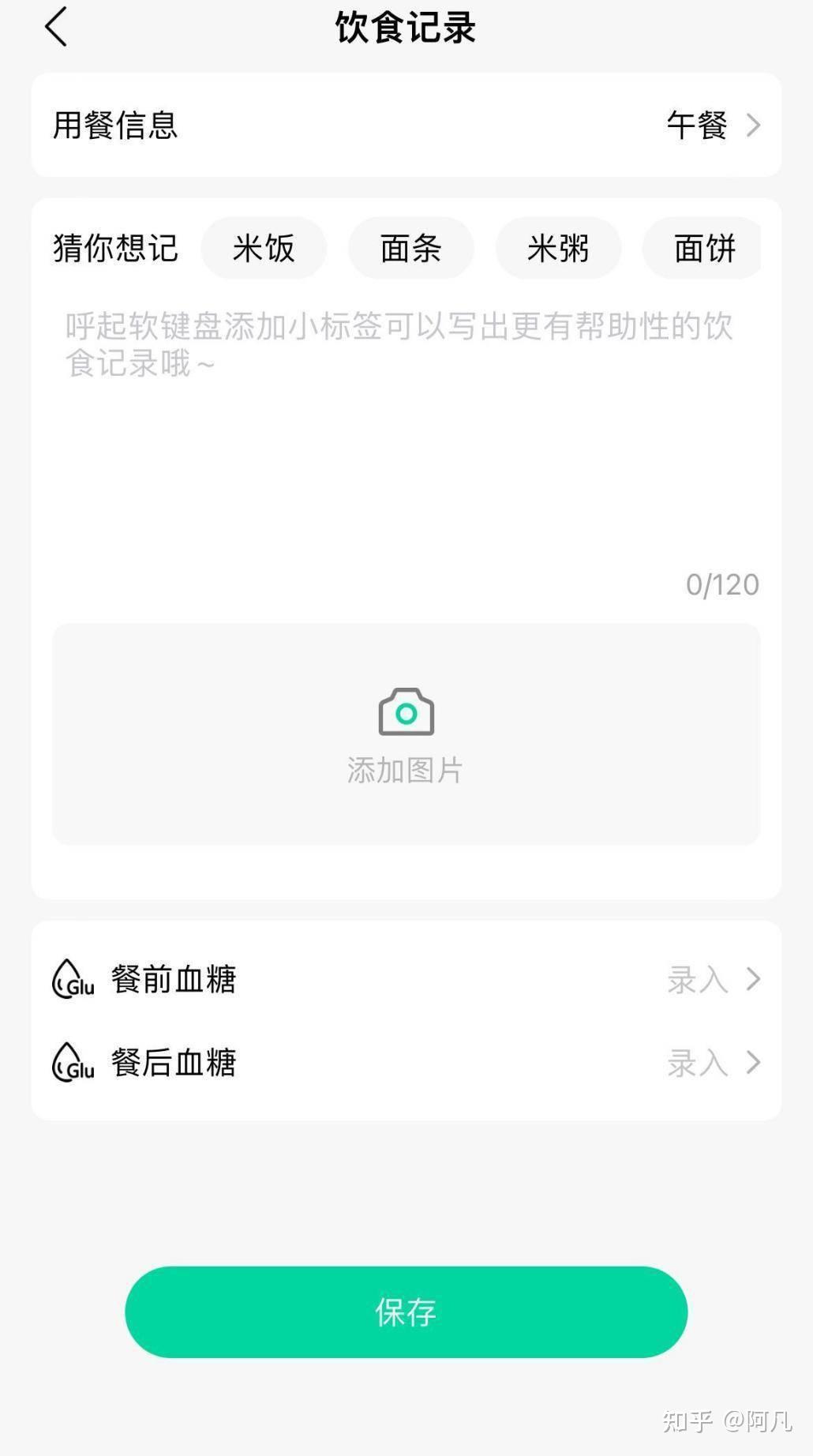Open the 用餐信息 meal type row
Image resolution: width=813 pixels, height=1456 pixels.
click(x=406, y=125)
